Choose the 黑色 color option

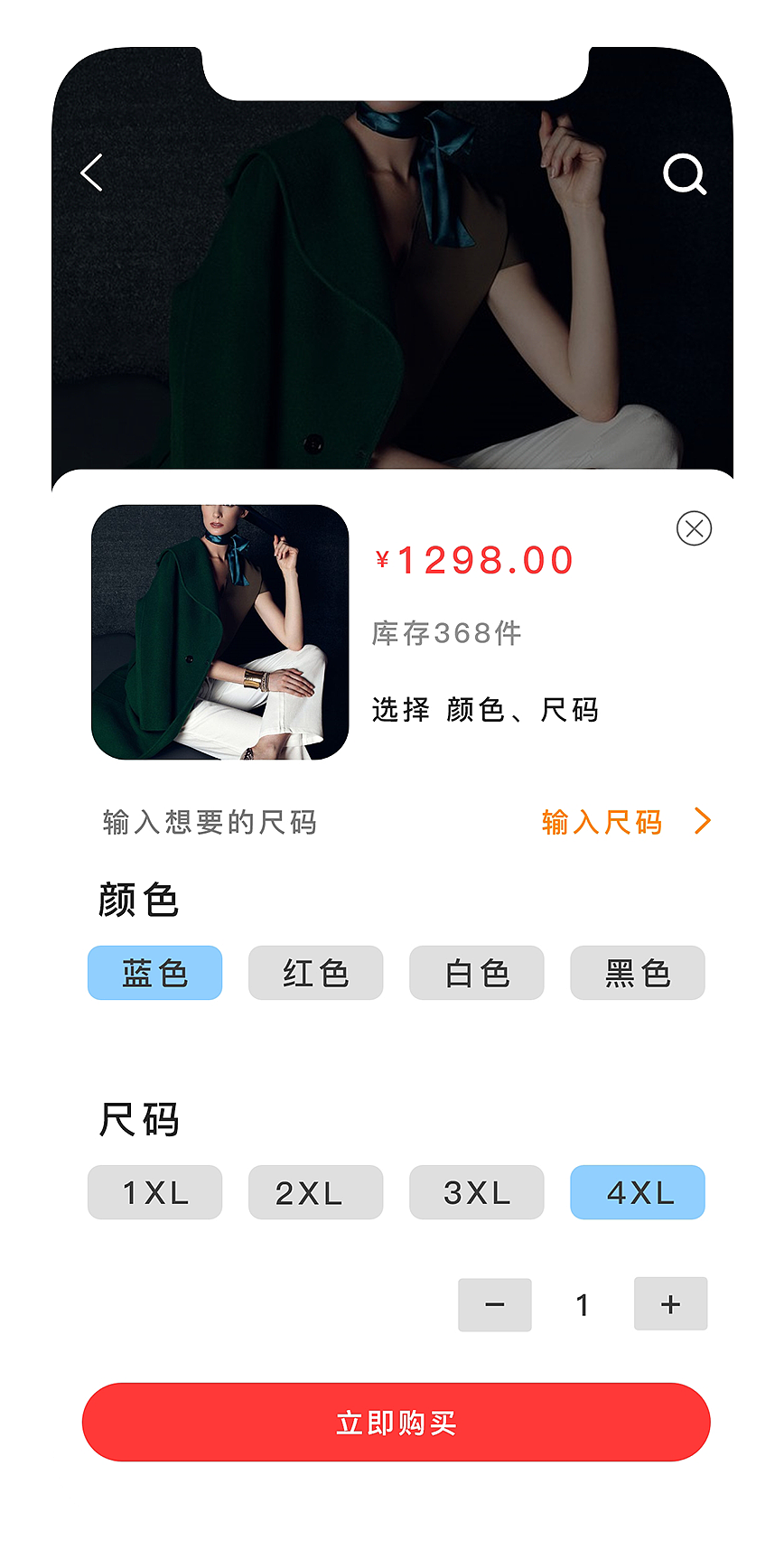coord(637,973)
